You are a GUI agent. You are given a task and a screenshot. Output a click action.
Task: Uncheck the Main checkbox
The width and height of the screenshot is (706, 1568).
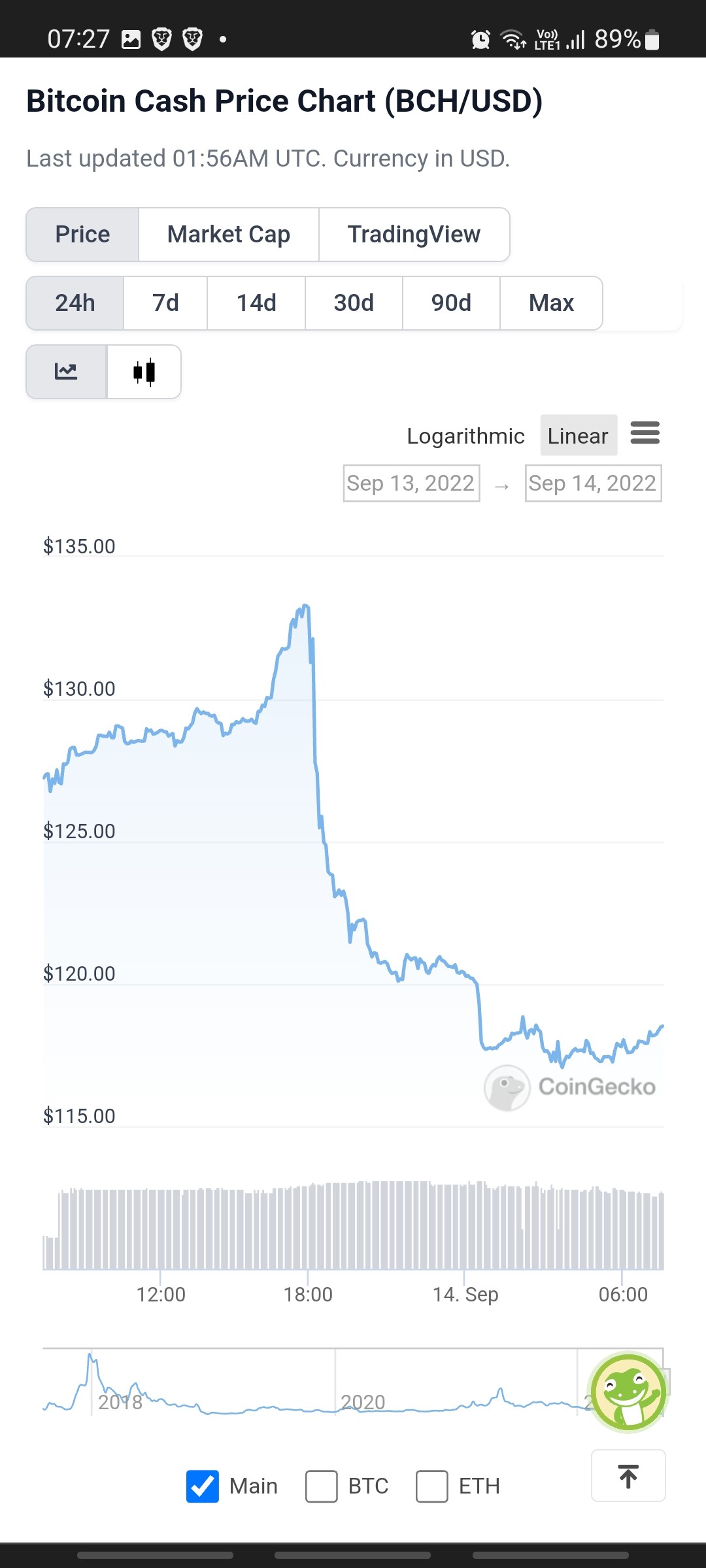(x=203, y=1486)
